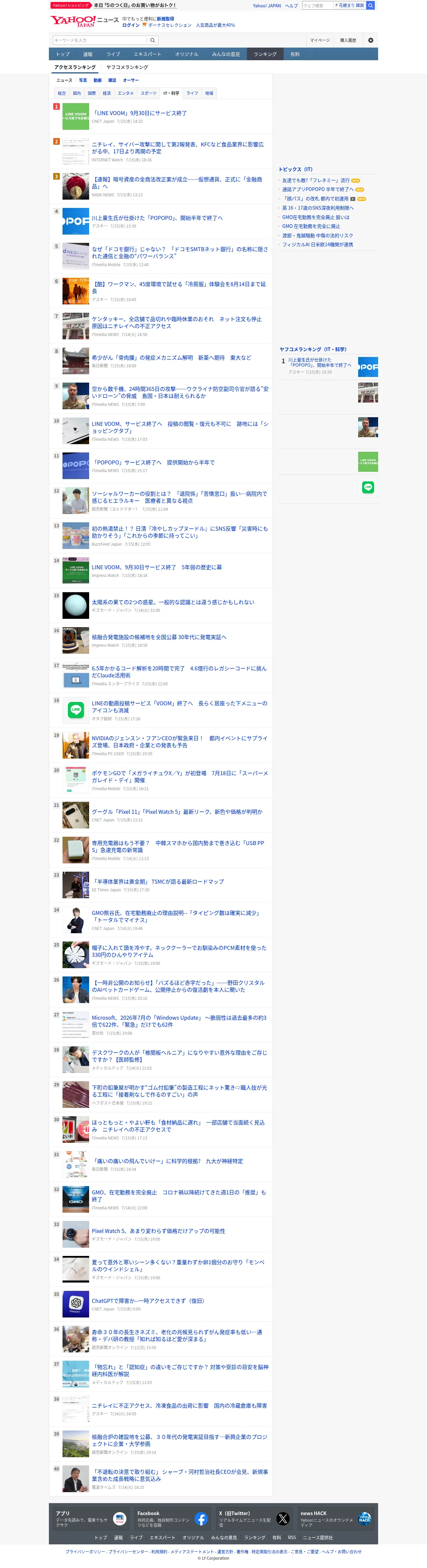Tap the magnifier button beside keyword field
Image resolution: width=427 pixels, height=1568 pixels.
(153, 40)
